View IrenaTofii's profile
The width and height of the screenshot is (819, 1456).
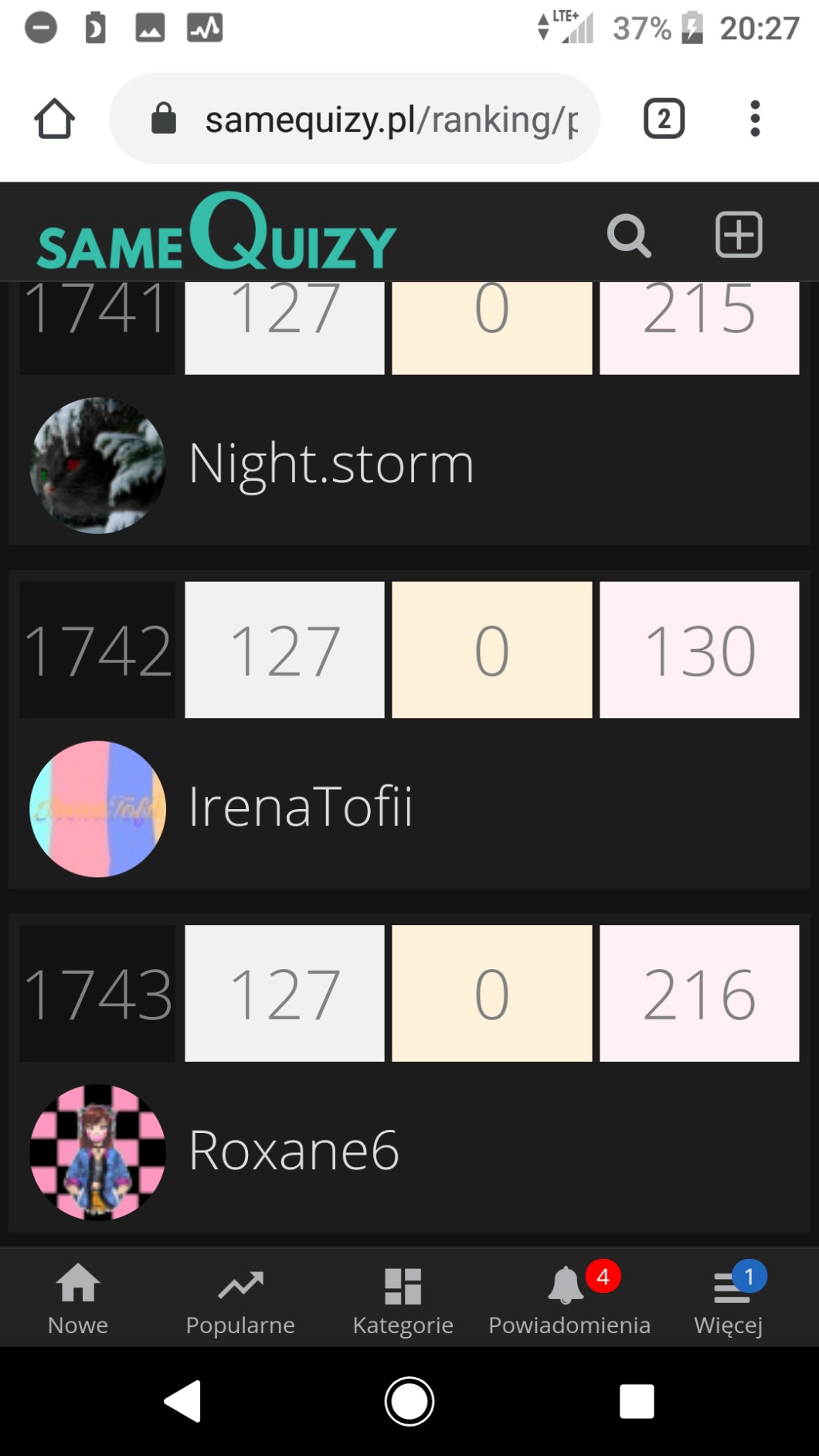pos(301,807)
